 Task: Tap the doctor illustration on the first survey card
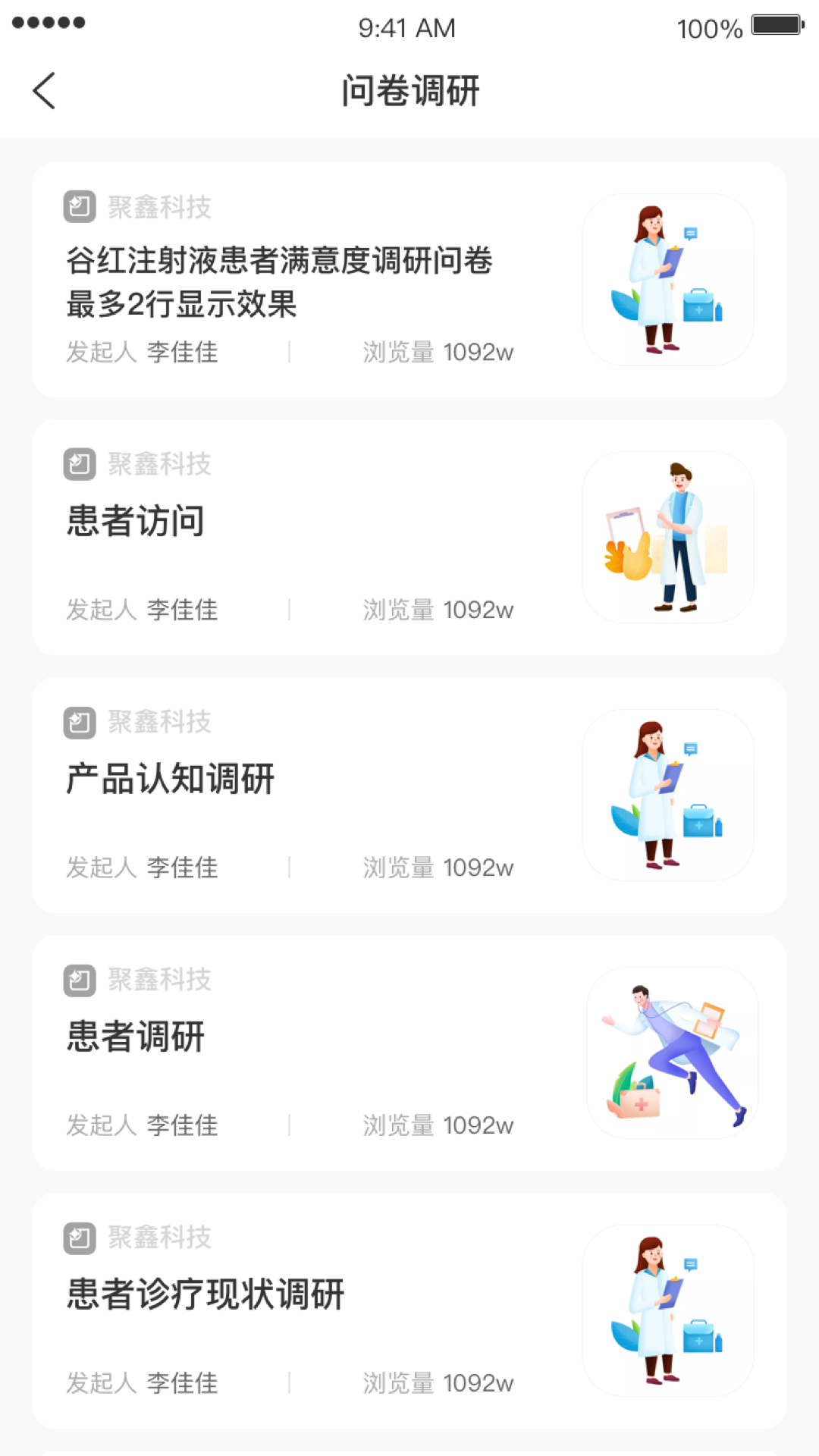click(667, 280)
